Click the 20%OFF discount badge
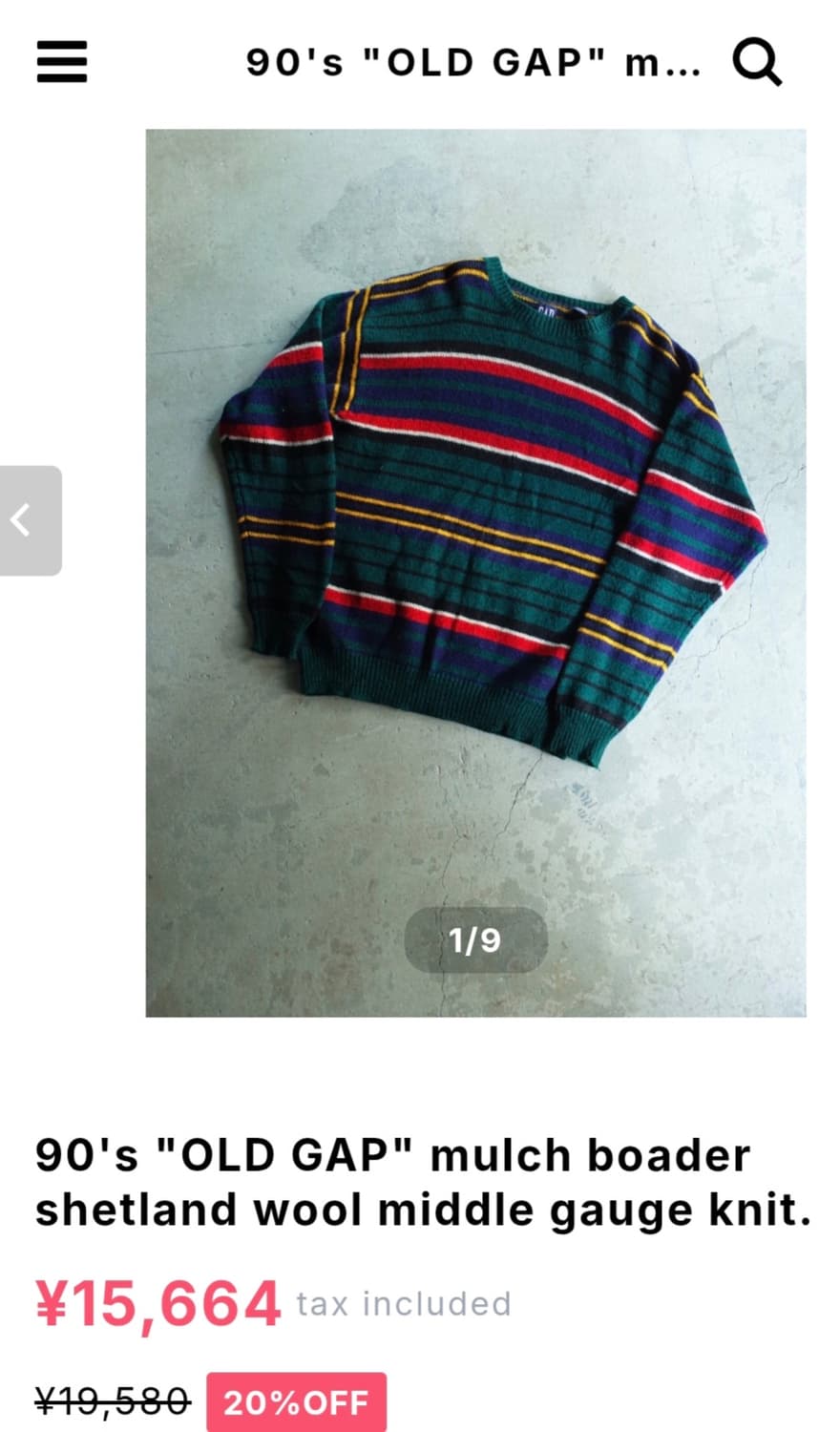 (x=297, y=1401)
